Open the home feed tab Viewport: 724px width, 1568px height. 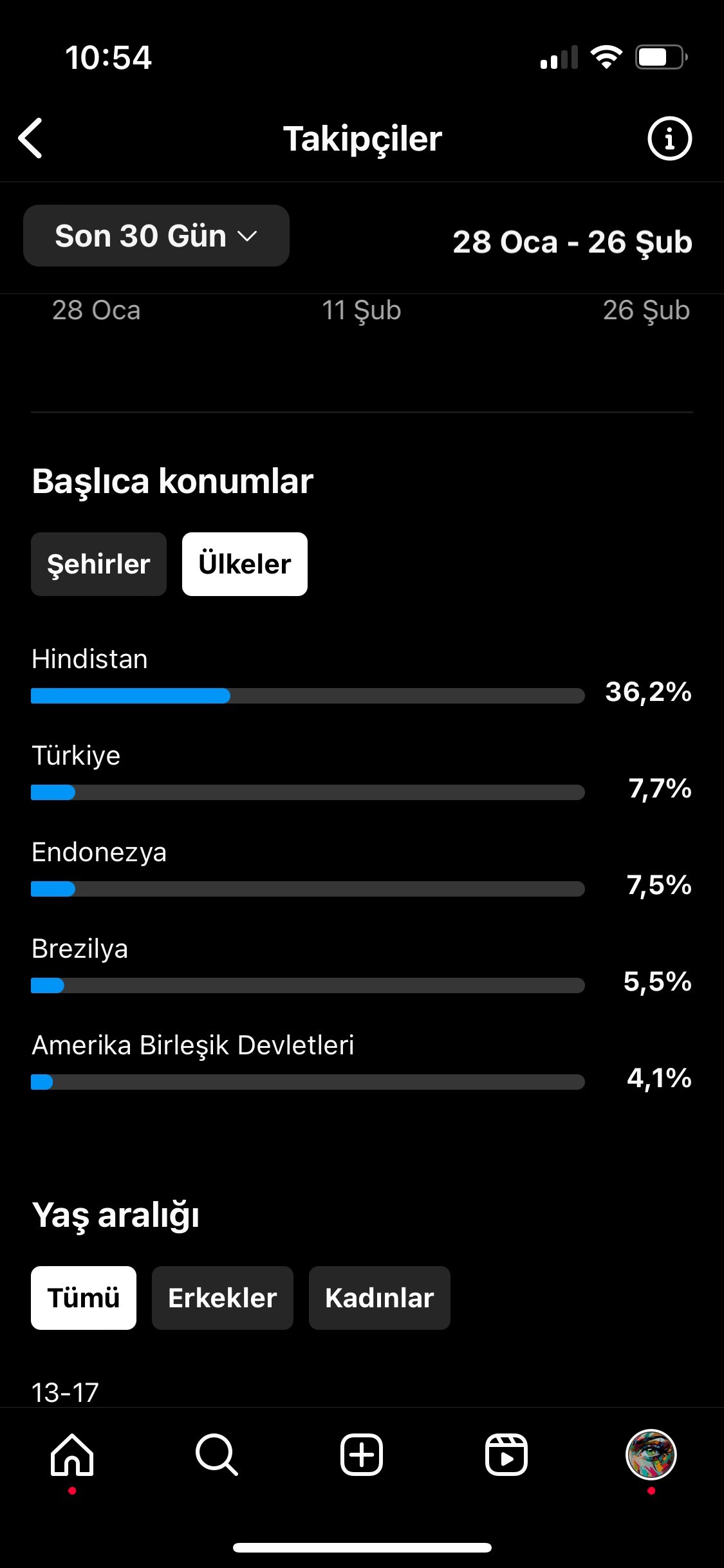click(72, 1455)
